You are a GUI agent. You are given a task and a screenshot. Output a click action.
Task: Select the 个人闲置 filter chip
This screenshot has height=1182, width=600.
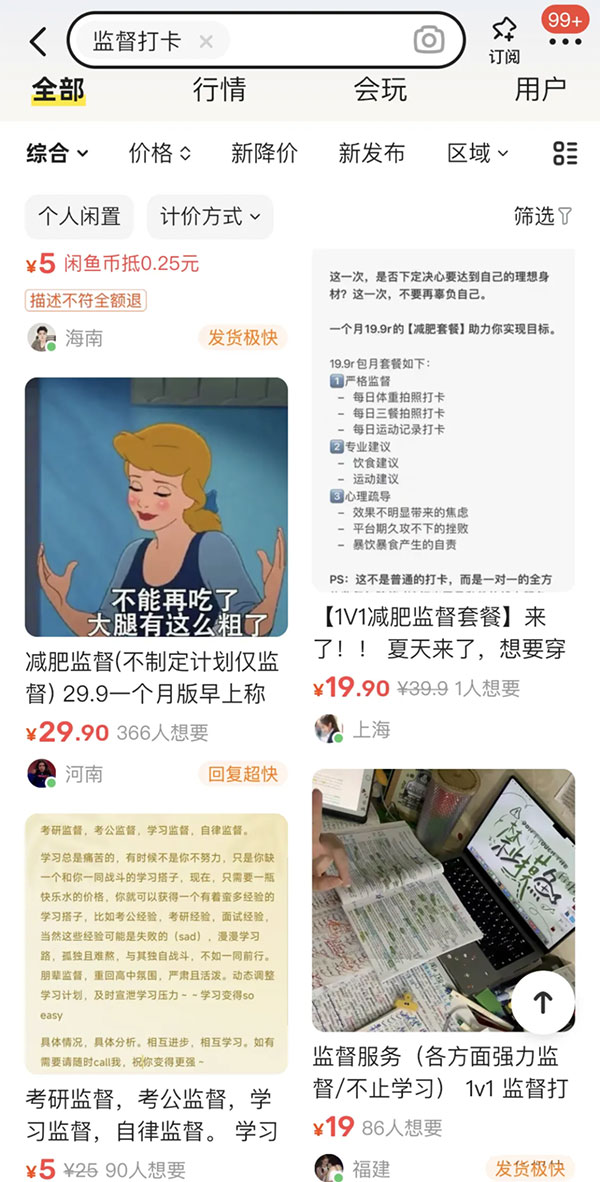tap(79, 216)
